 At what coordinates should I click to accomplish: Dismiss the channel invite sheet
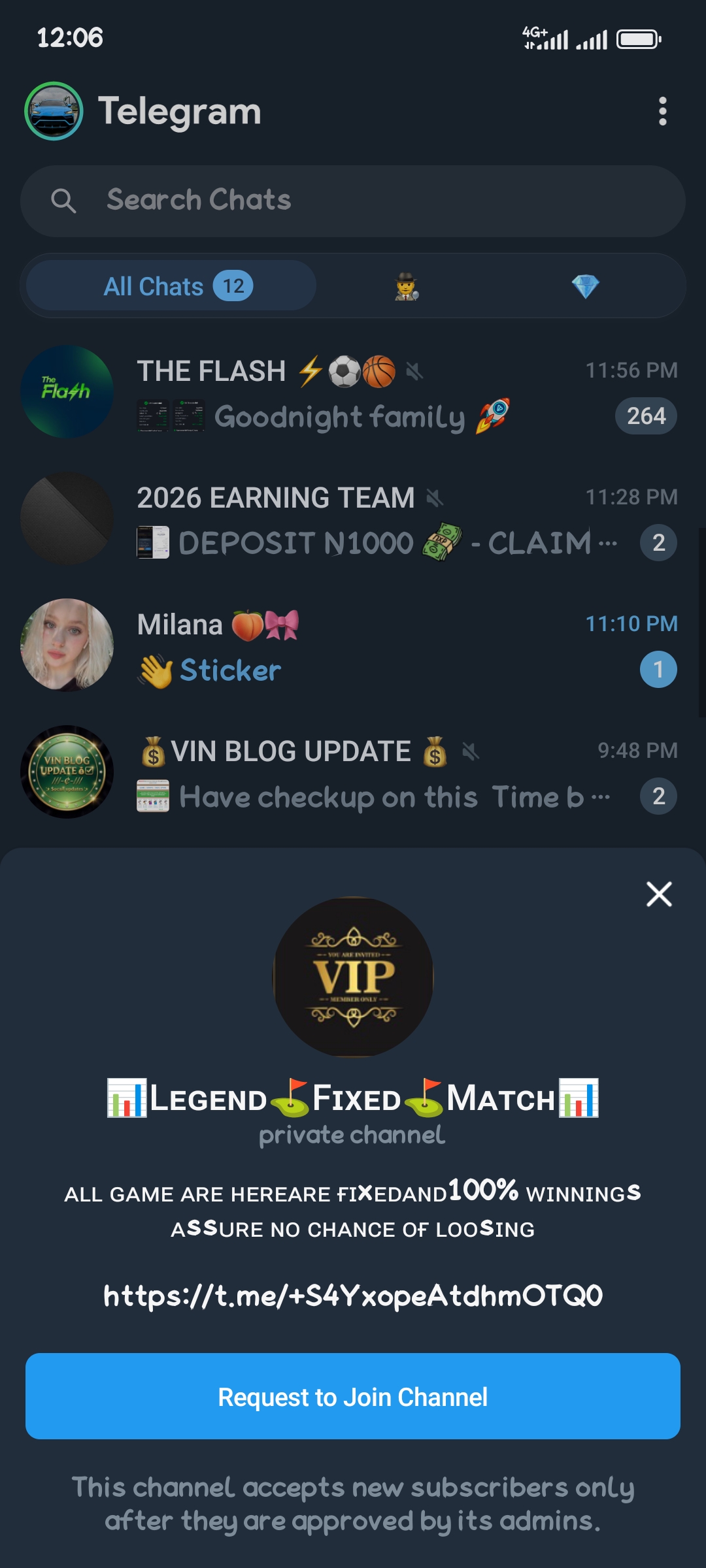click(x=659, y=894)
